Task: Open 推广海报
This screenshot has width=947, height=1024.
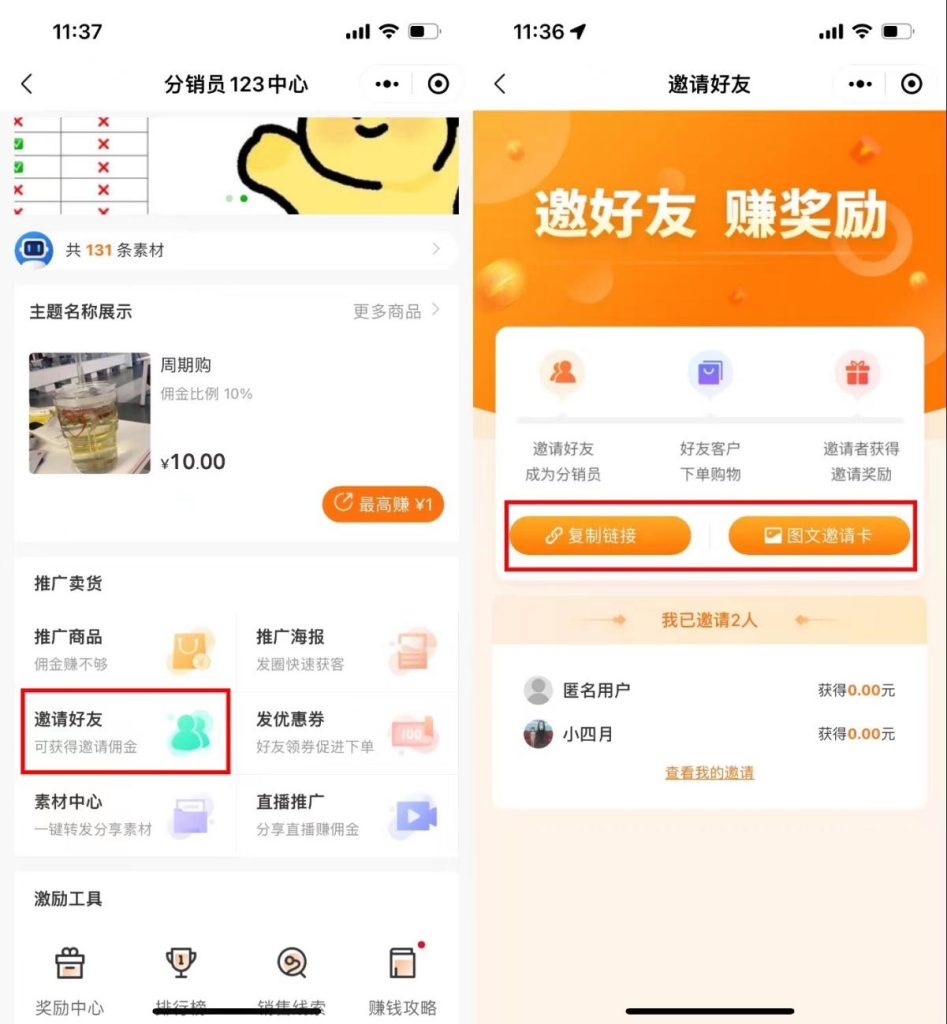Action: [347, 650]
